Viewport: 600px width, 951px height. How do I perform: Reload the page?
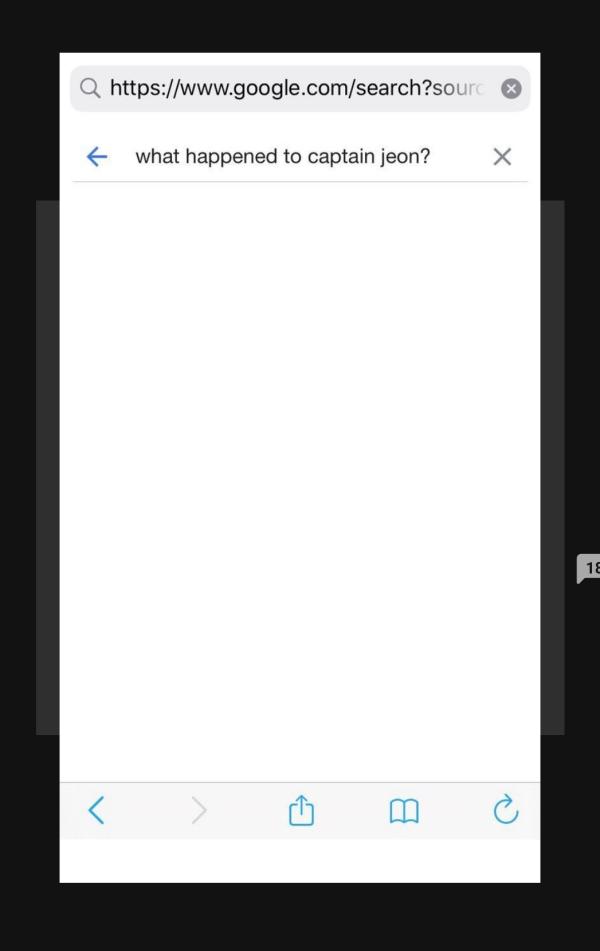(x=507, y=809)
